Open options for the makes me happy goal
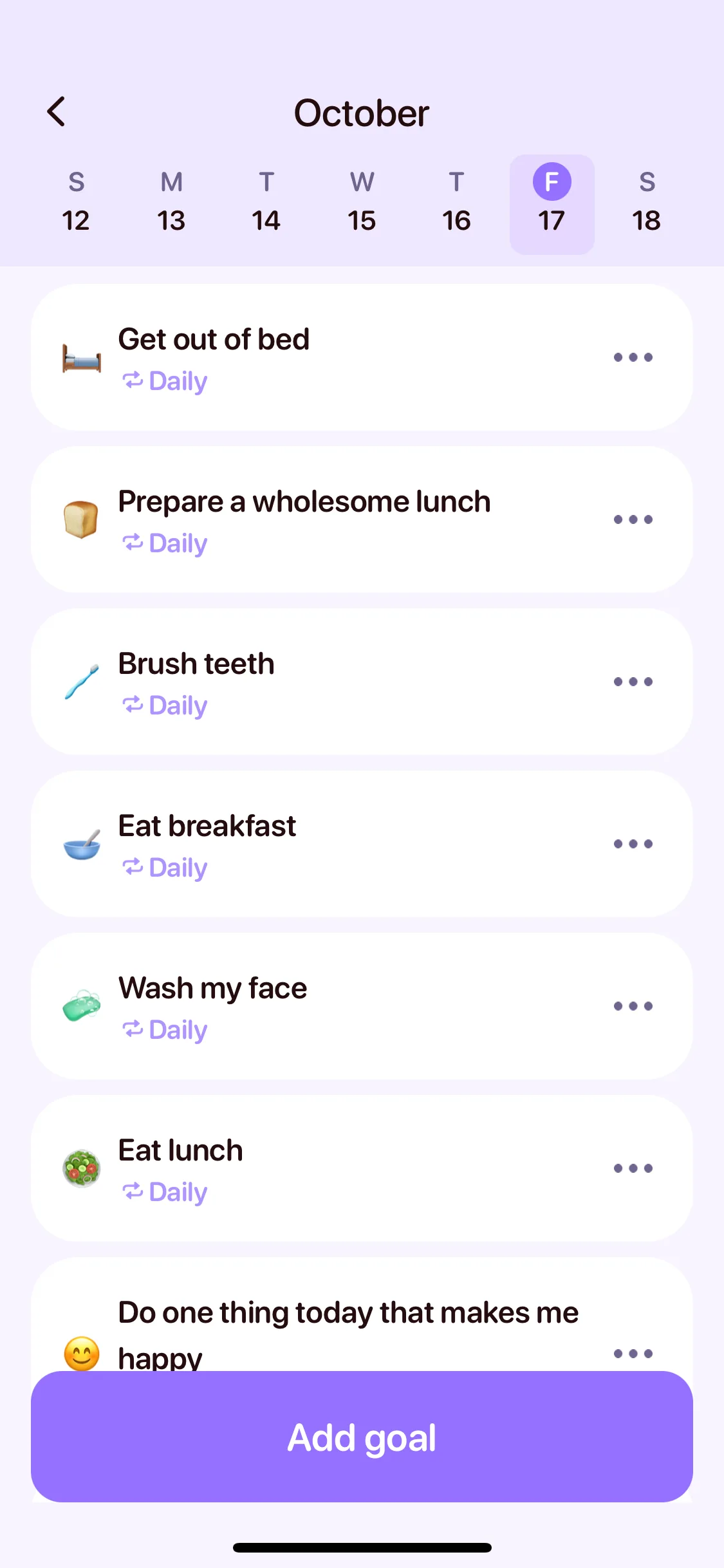 [633, 1353]
